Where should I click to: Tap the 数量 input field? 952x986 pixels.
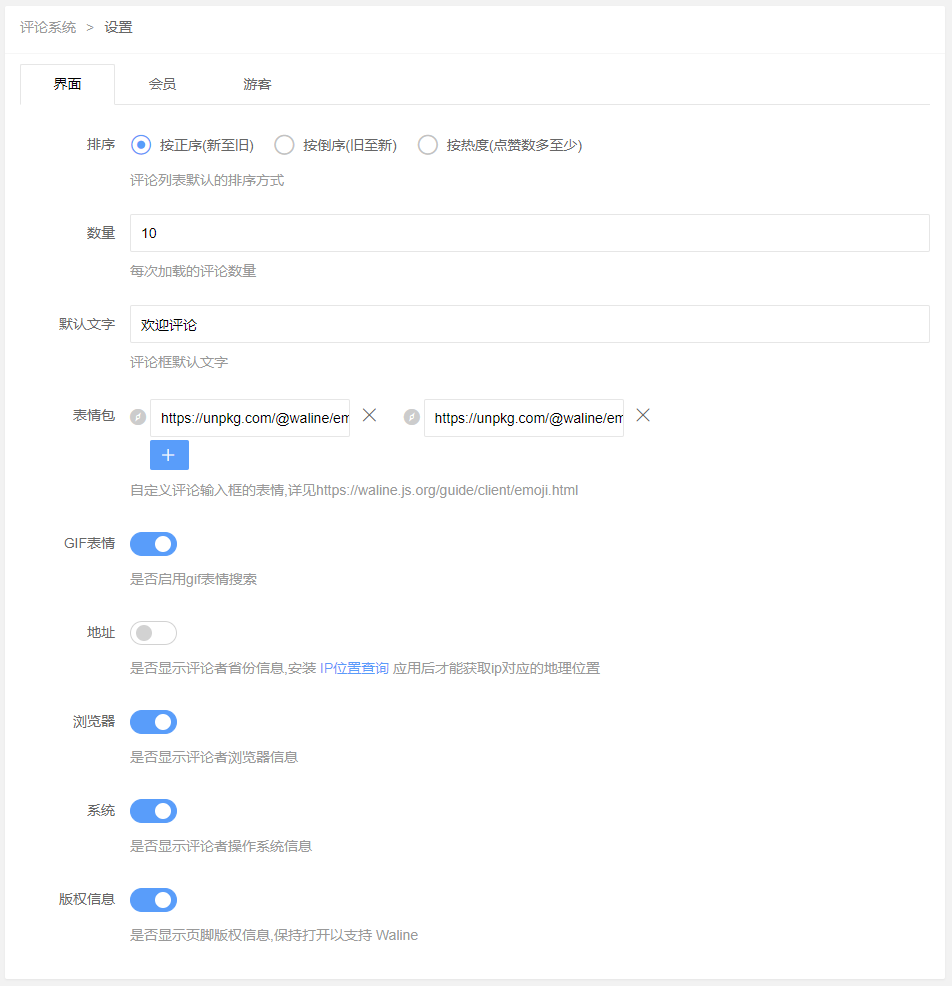coord(529,233)
